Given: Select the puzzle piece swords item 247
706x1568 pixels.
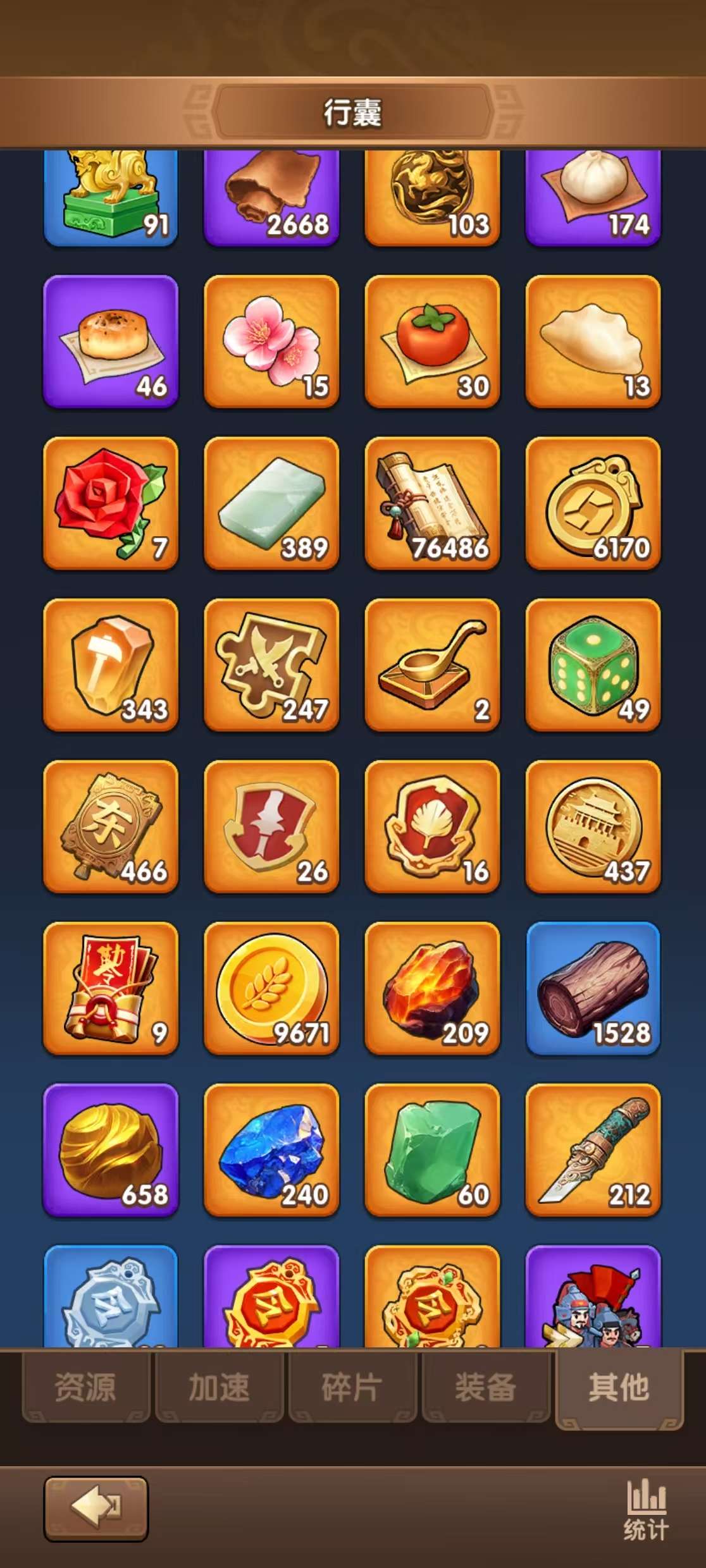Looking at the screenshot, I should click(271, 665).
